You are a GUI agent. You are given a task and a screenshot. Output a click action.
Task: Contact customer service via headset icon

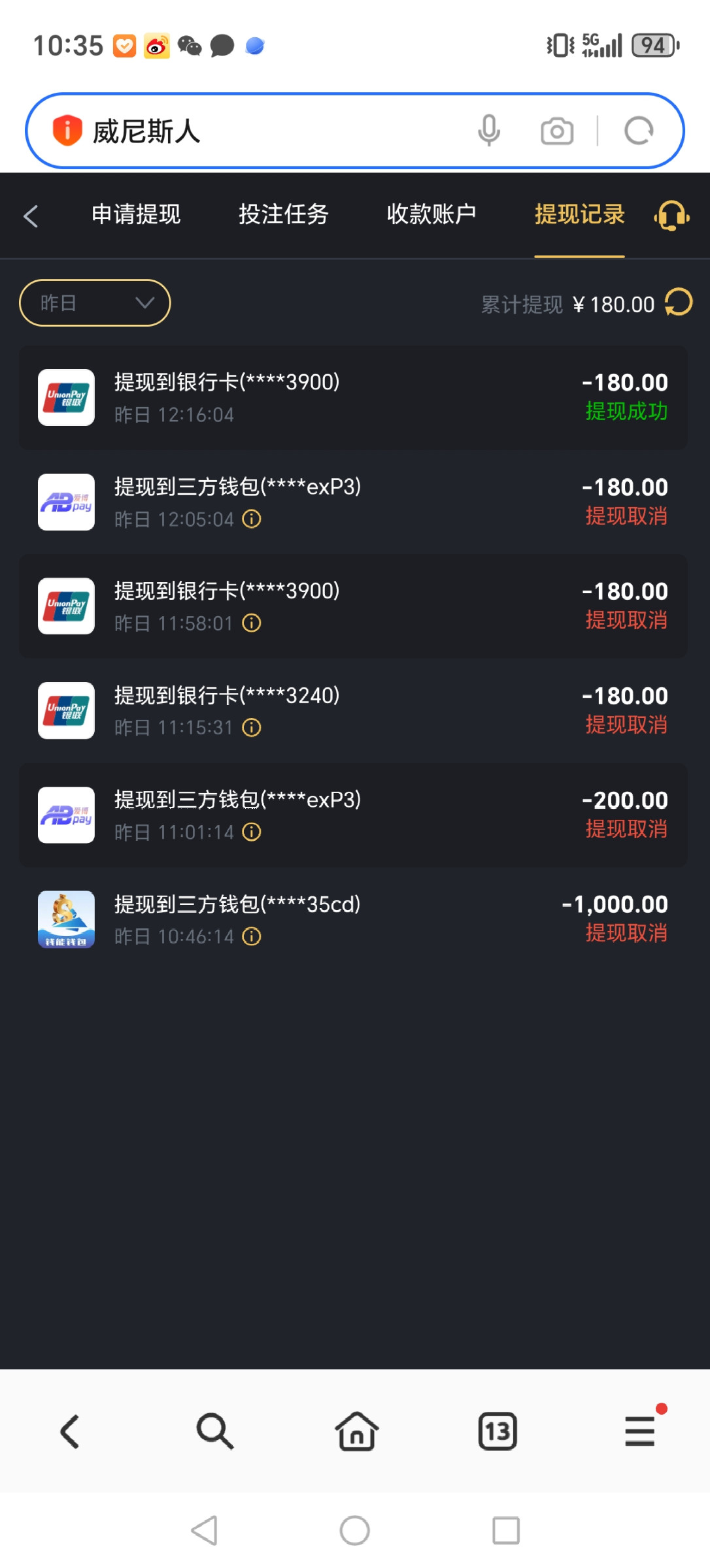(671, 216)
